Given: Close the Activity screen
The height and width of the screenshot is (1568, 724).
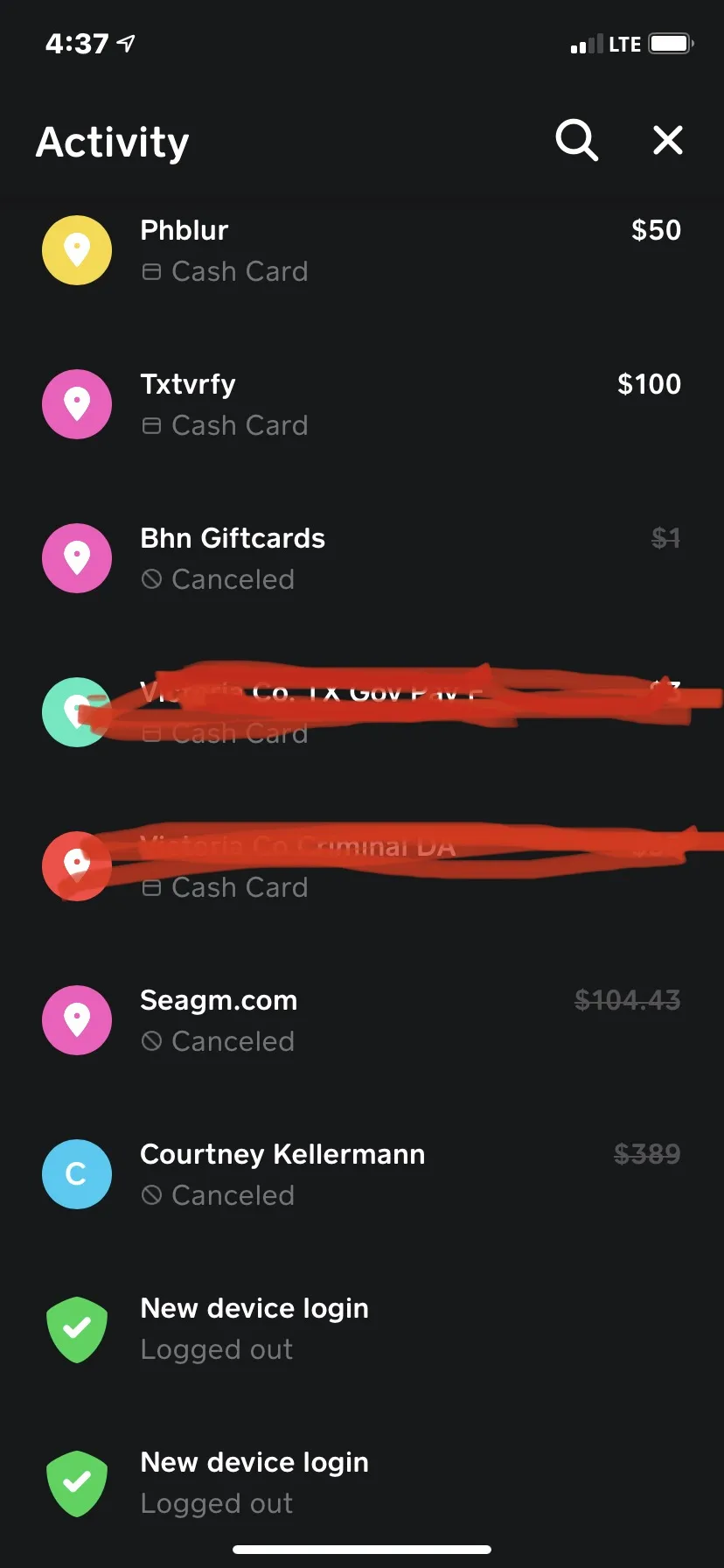Looking at the screenshot, I should point(668,140).
